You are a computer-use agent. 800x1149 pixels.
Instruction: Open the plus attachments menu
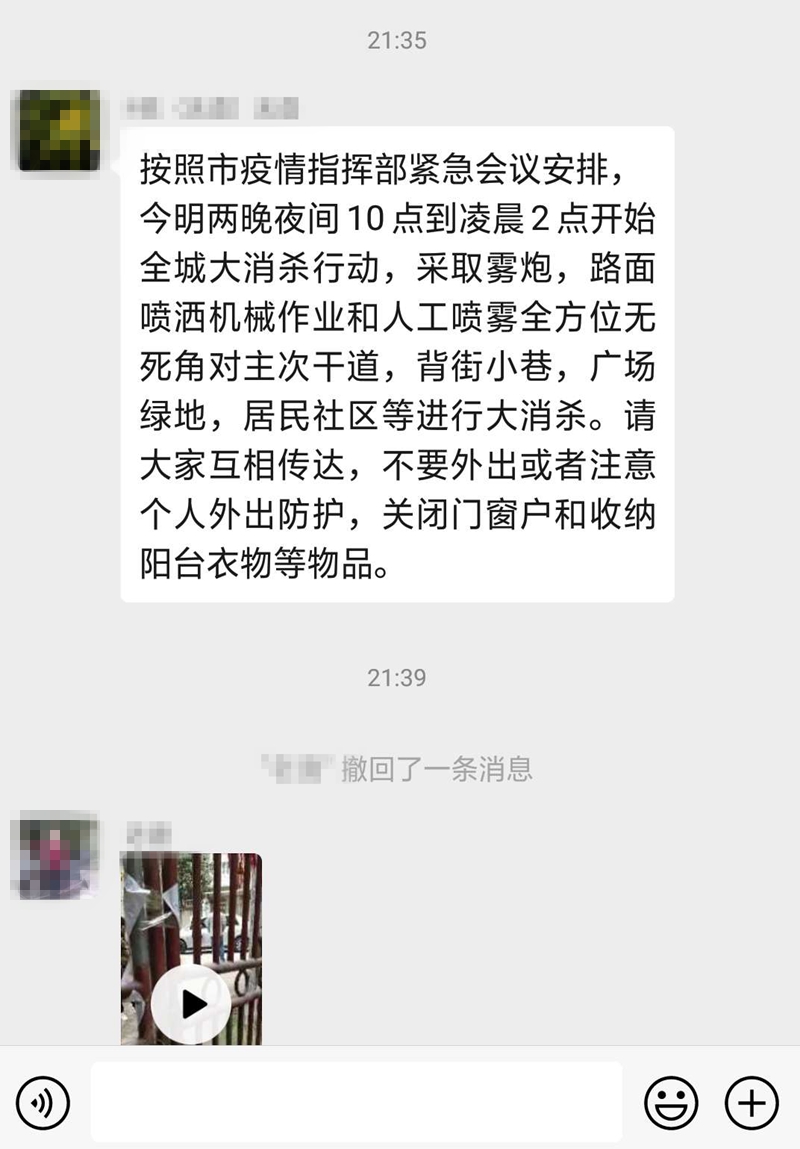(751, 1103)
